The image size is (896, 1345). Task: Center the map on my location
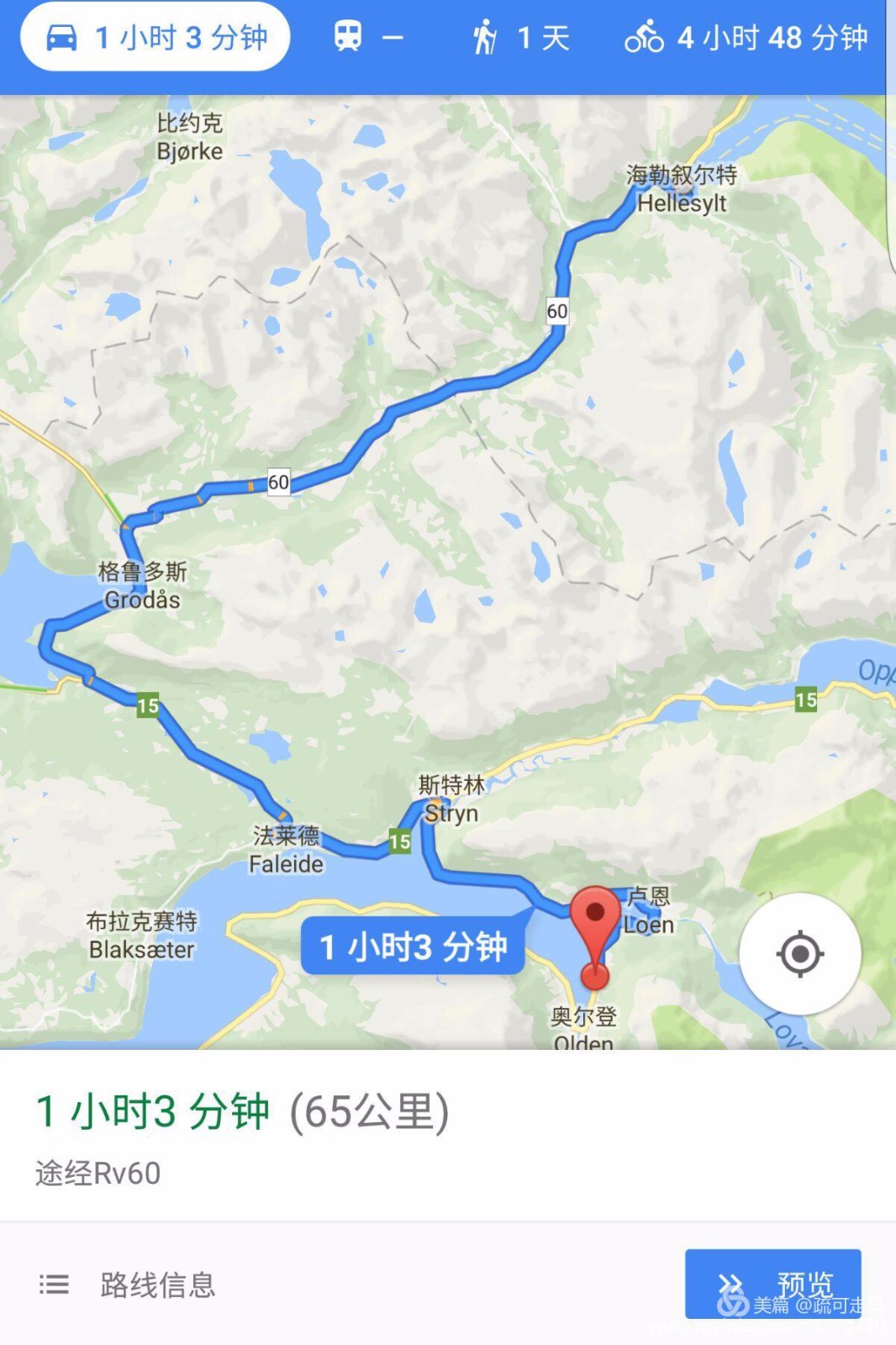point(799,954)
